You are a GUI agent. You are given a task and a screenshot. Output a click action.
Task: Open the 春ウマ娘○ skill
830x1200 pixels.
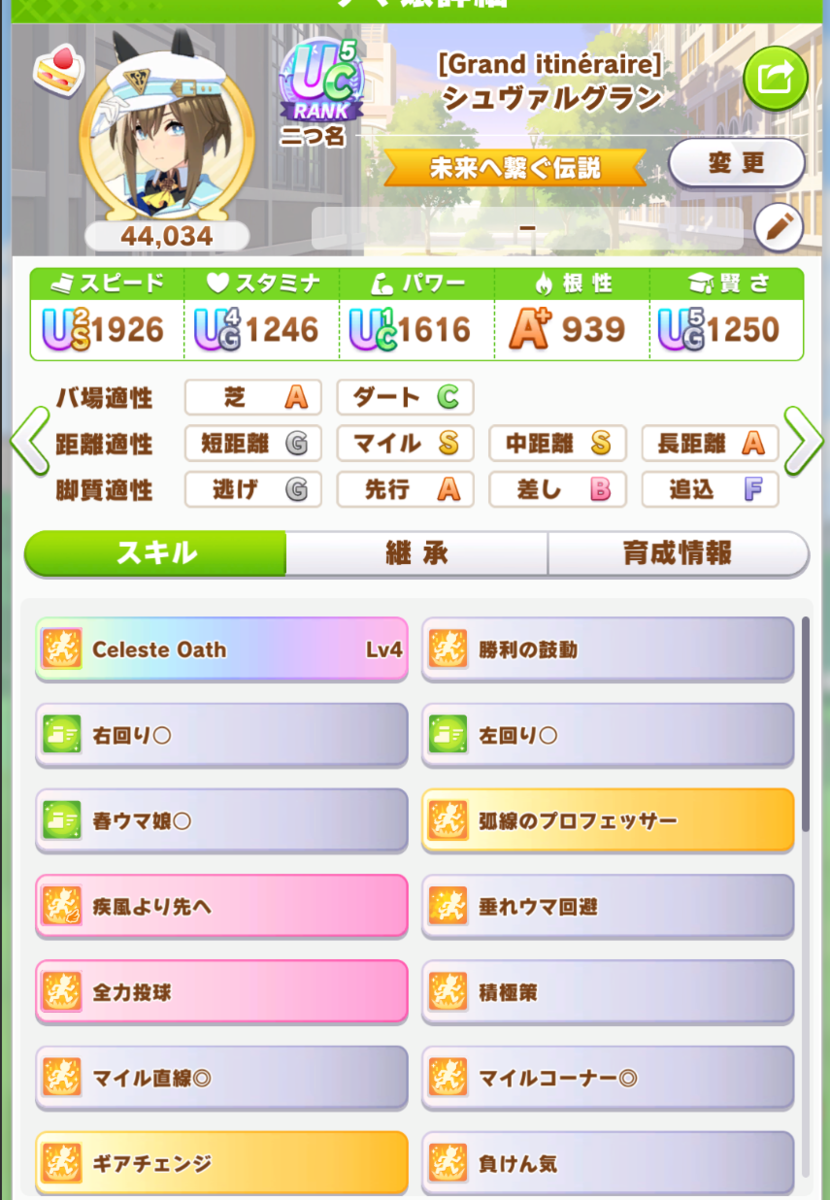(x=222, y=821)
